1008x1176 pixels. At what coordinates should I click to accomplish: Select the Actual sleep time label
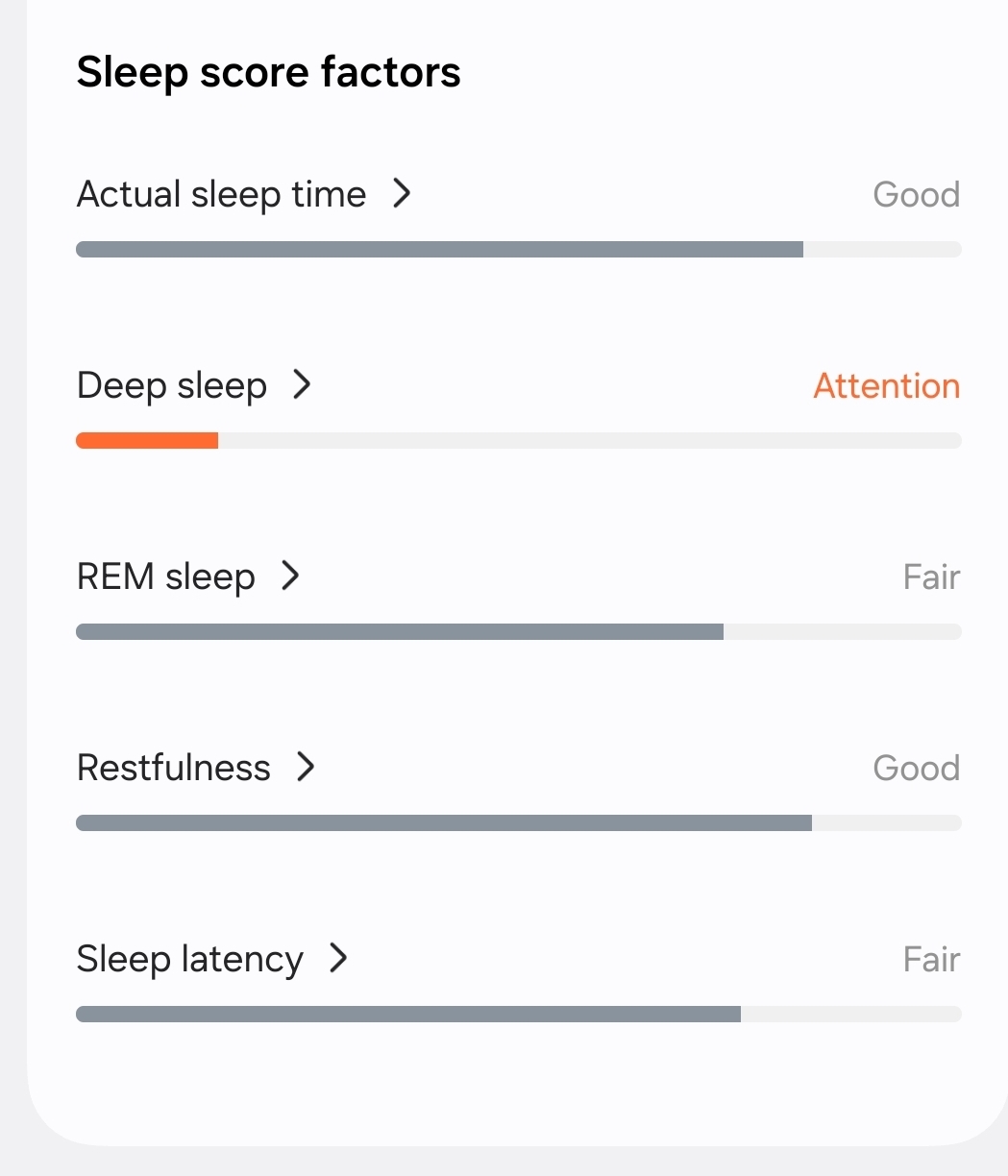pos(221,194)
